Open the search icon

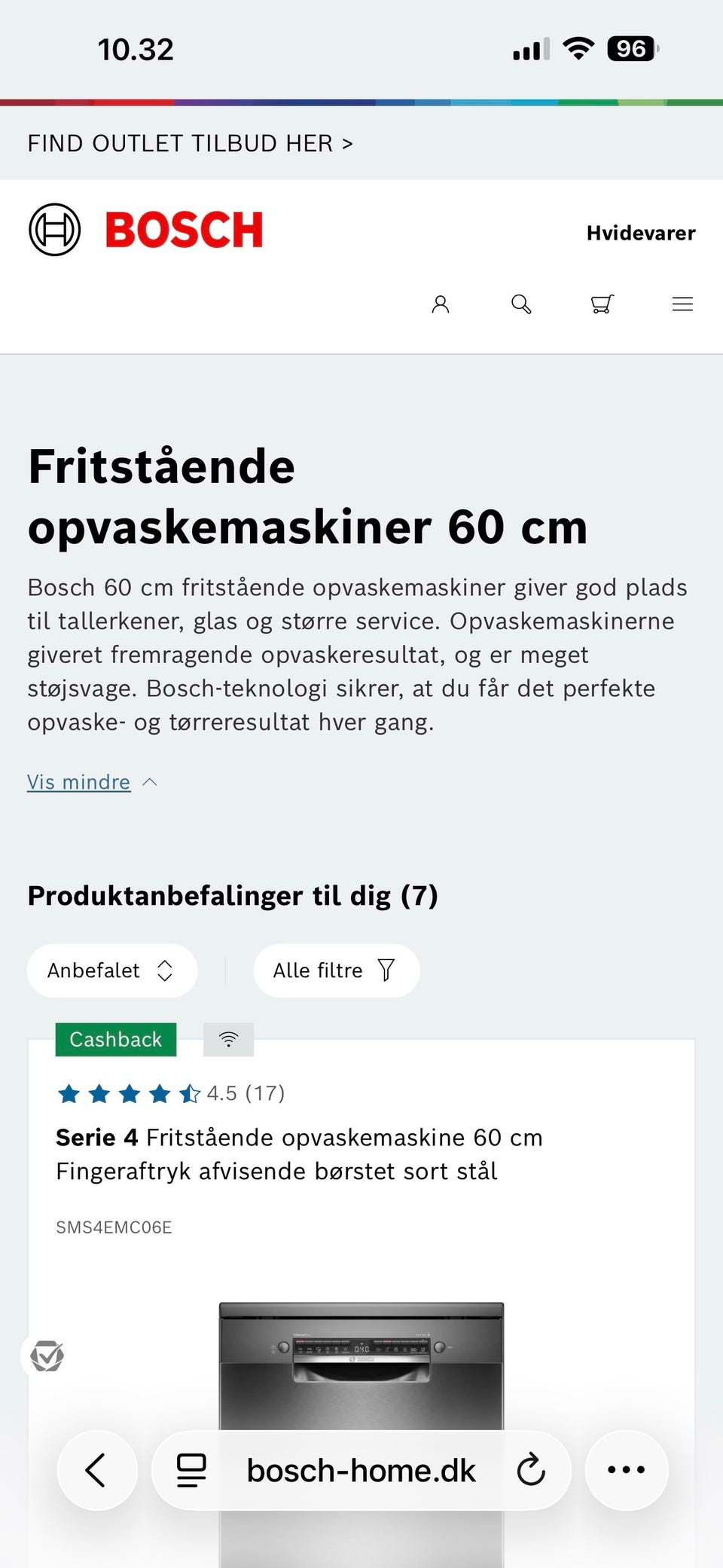[x=521, y=304]
